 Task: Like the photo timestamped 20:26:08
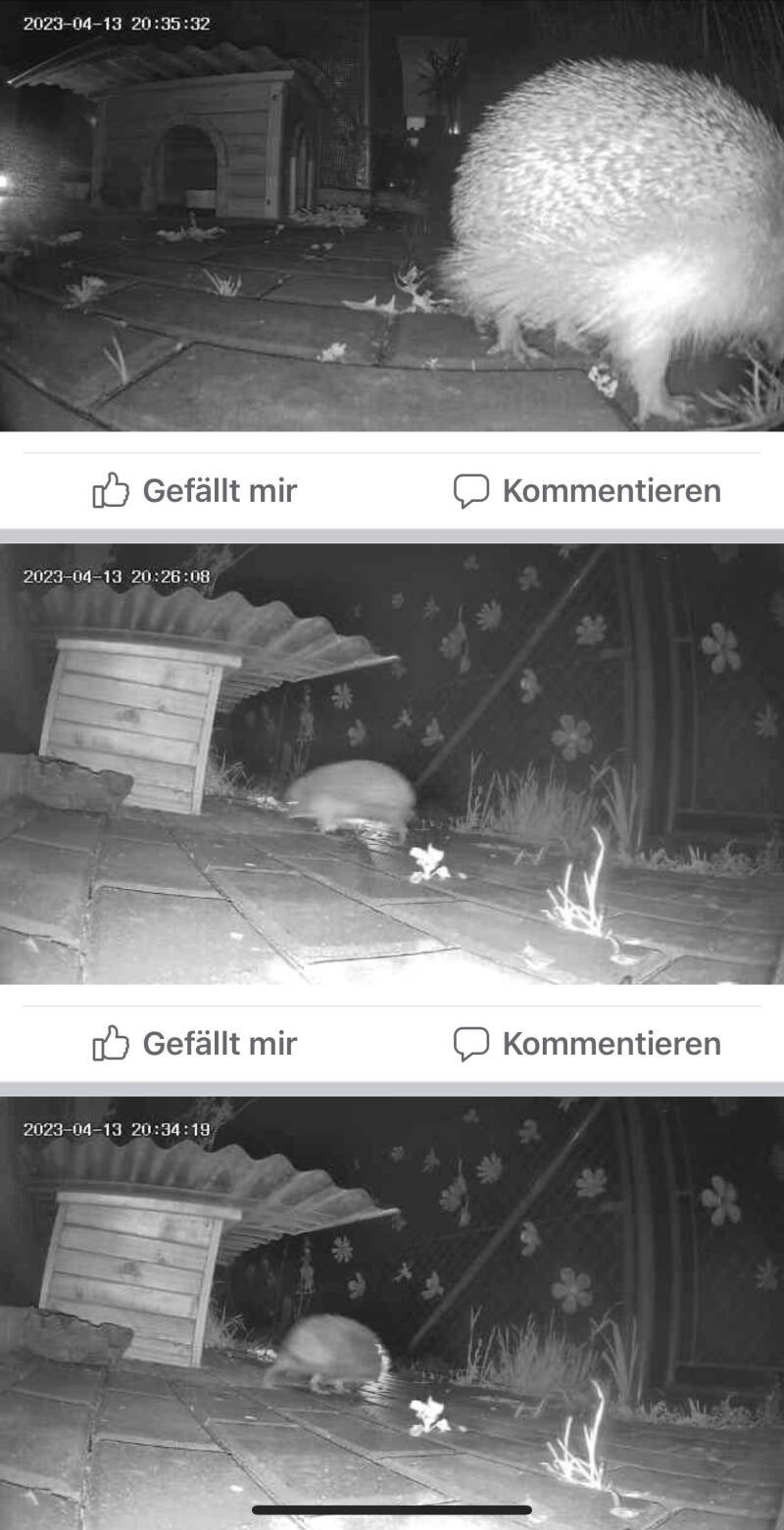pos(195,1043)
